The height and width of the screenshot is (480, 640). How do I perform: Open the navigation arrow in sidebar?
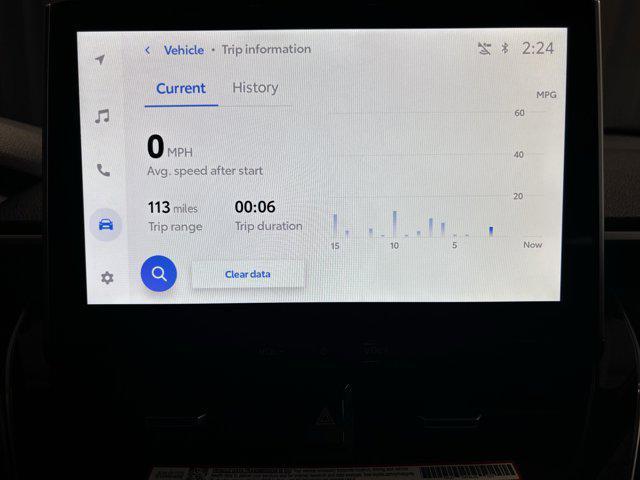coord(101,60)
